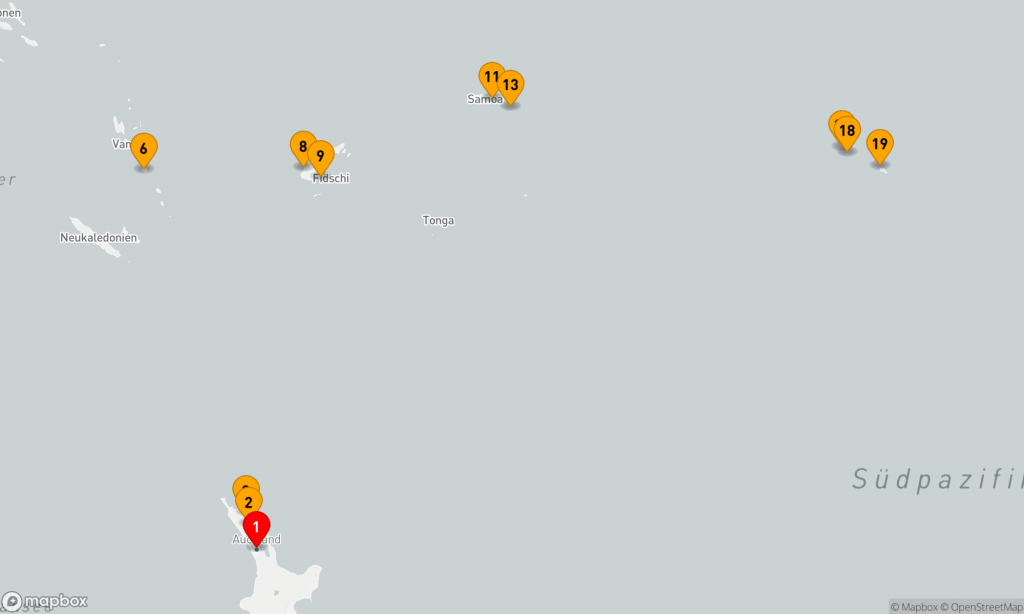The image size is (1024, 614).
Task: Select marker 8 near Fidschi
Action: point(301,147)
